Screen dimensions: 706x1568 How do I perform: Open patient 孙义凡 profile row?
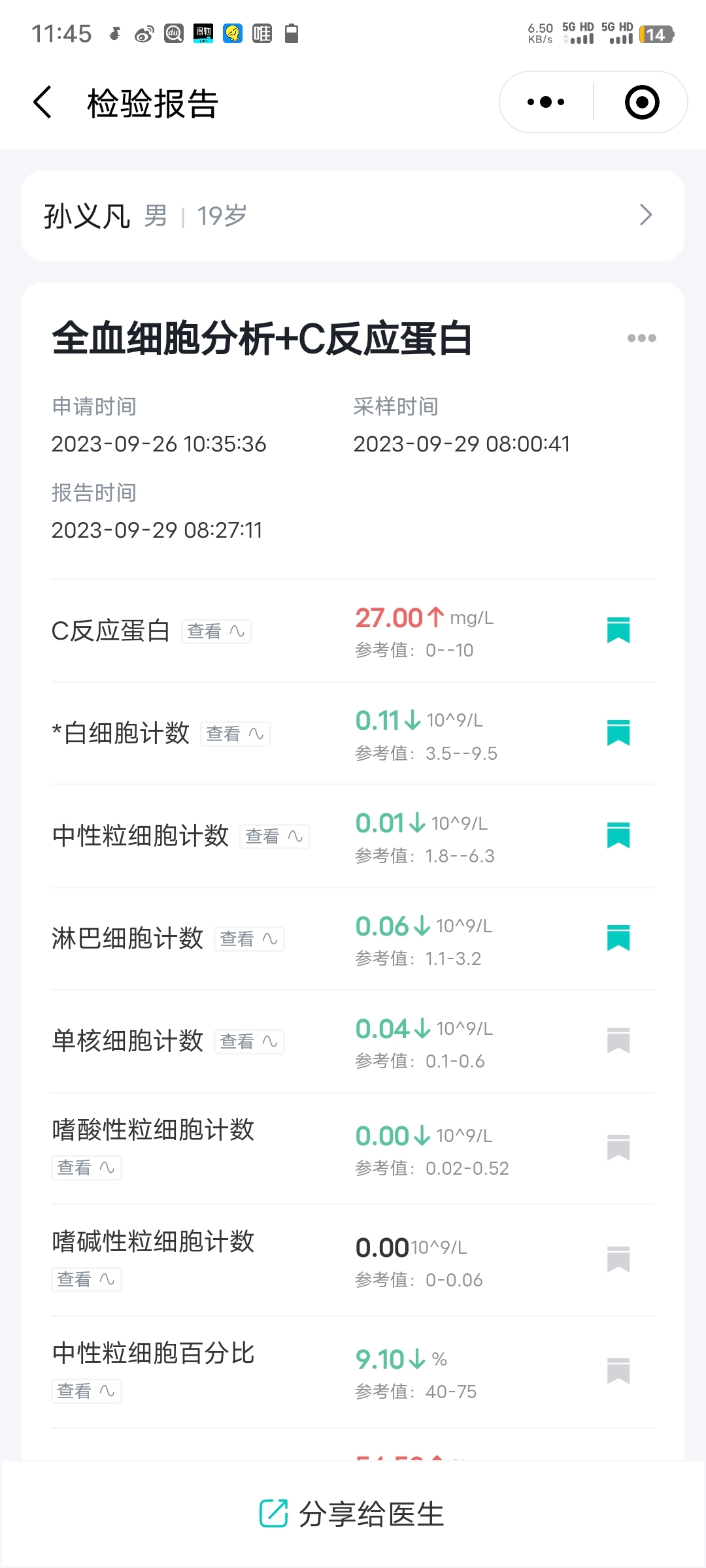pos(353,216)
